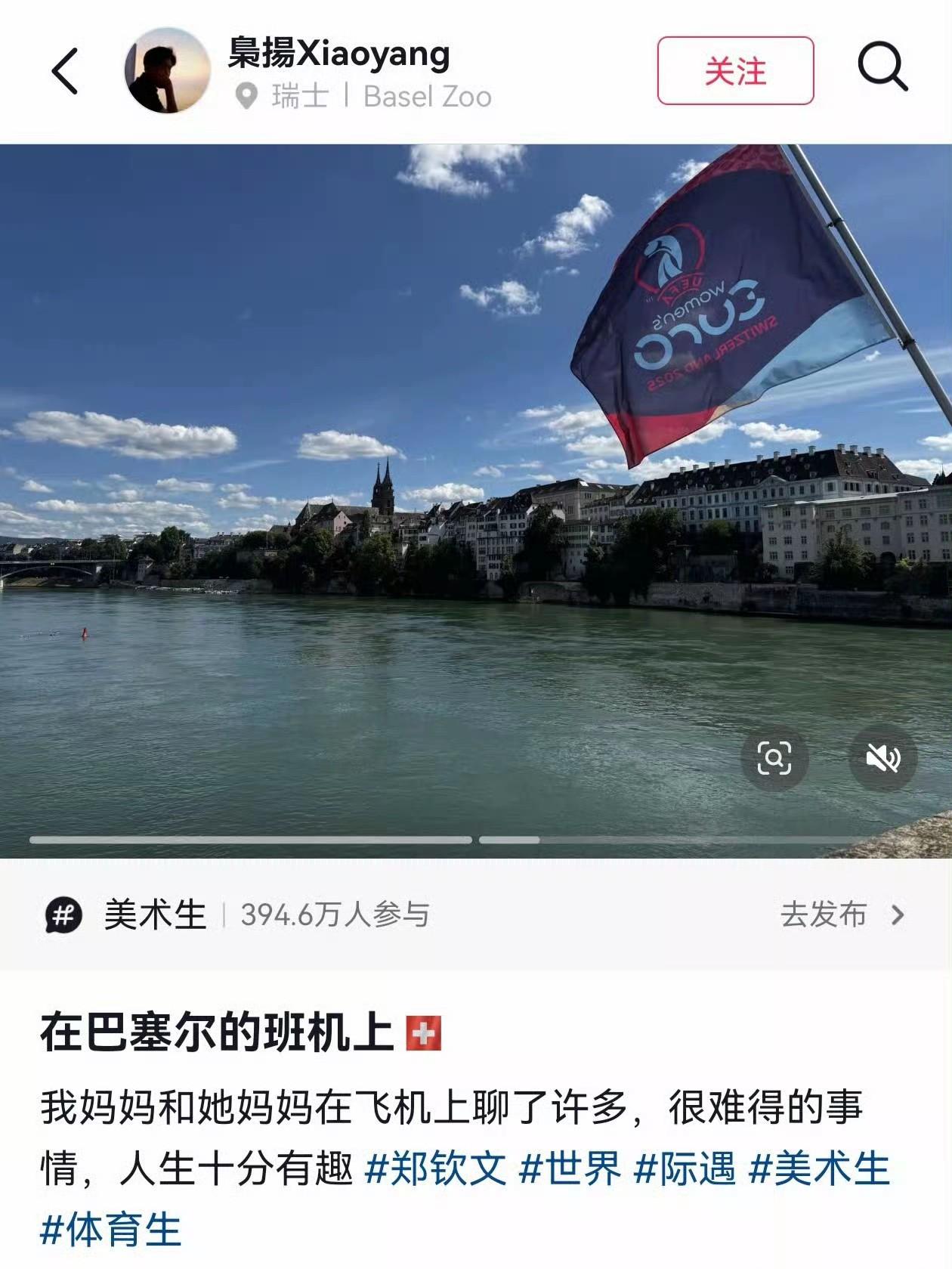Viewport: 952px width, 1269px height.
Task: Open the hashtag topic icon beside 美术生
Action: tap(62, 916)
